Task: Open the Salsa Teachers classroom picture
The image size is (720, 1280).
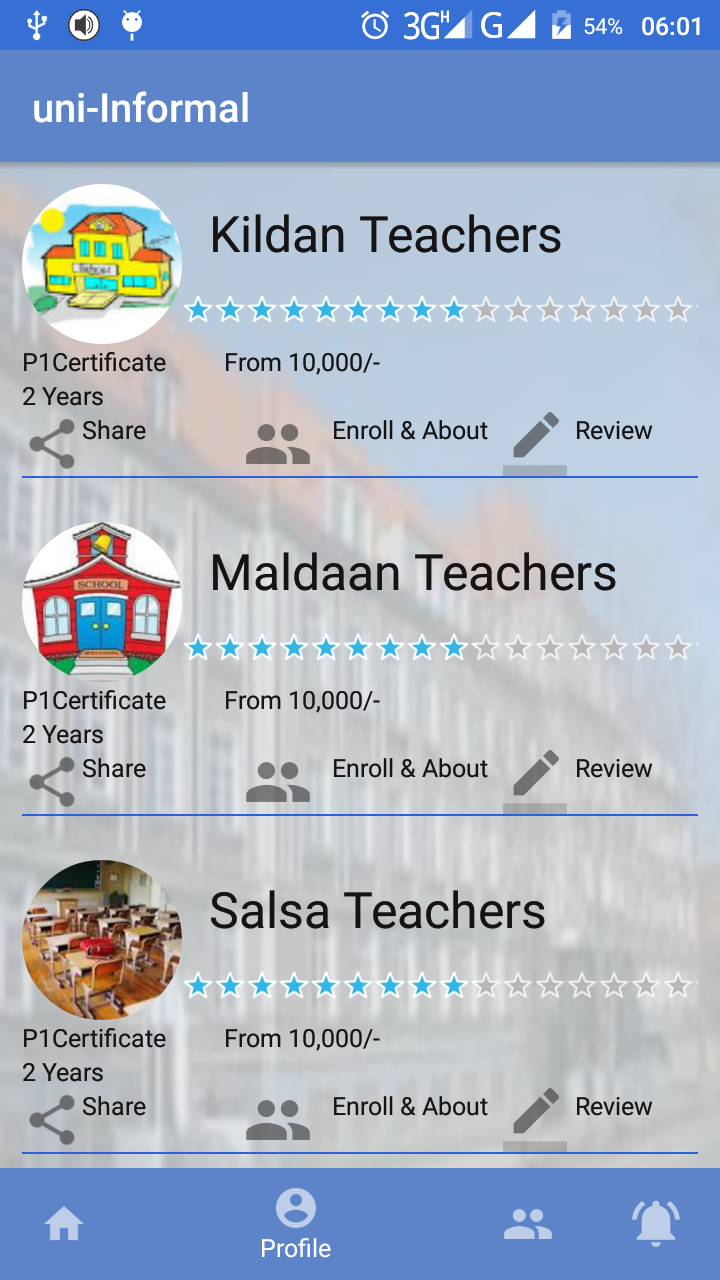Action: (x=102, y=940)
